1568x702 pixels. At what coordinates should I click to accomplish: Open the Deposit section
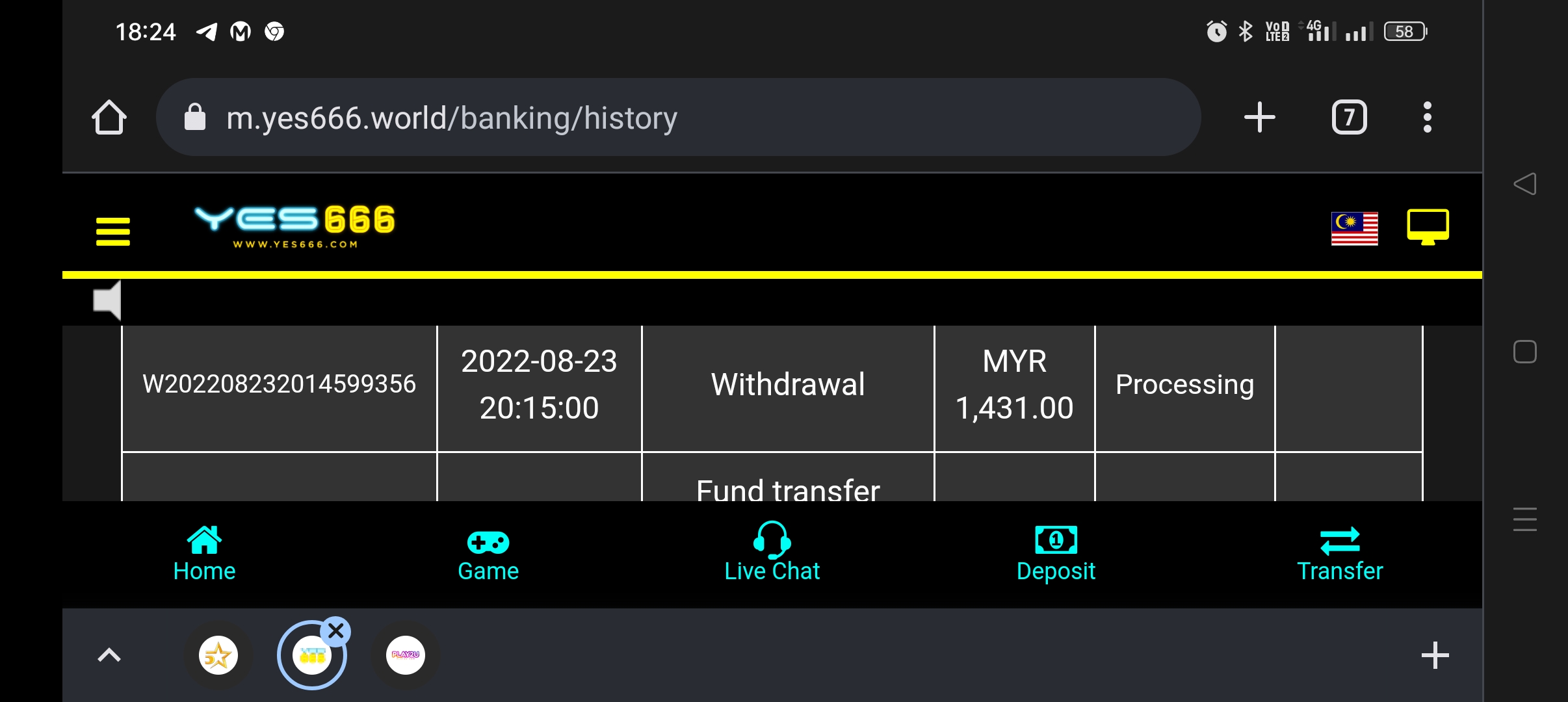(x=1056, y=554)
